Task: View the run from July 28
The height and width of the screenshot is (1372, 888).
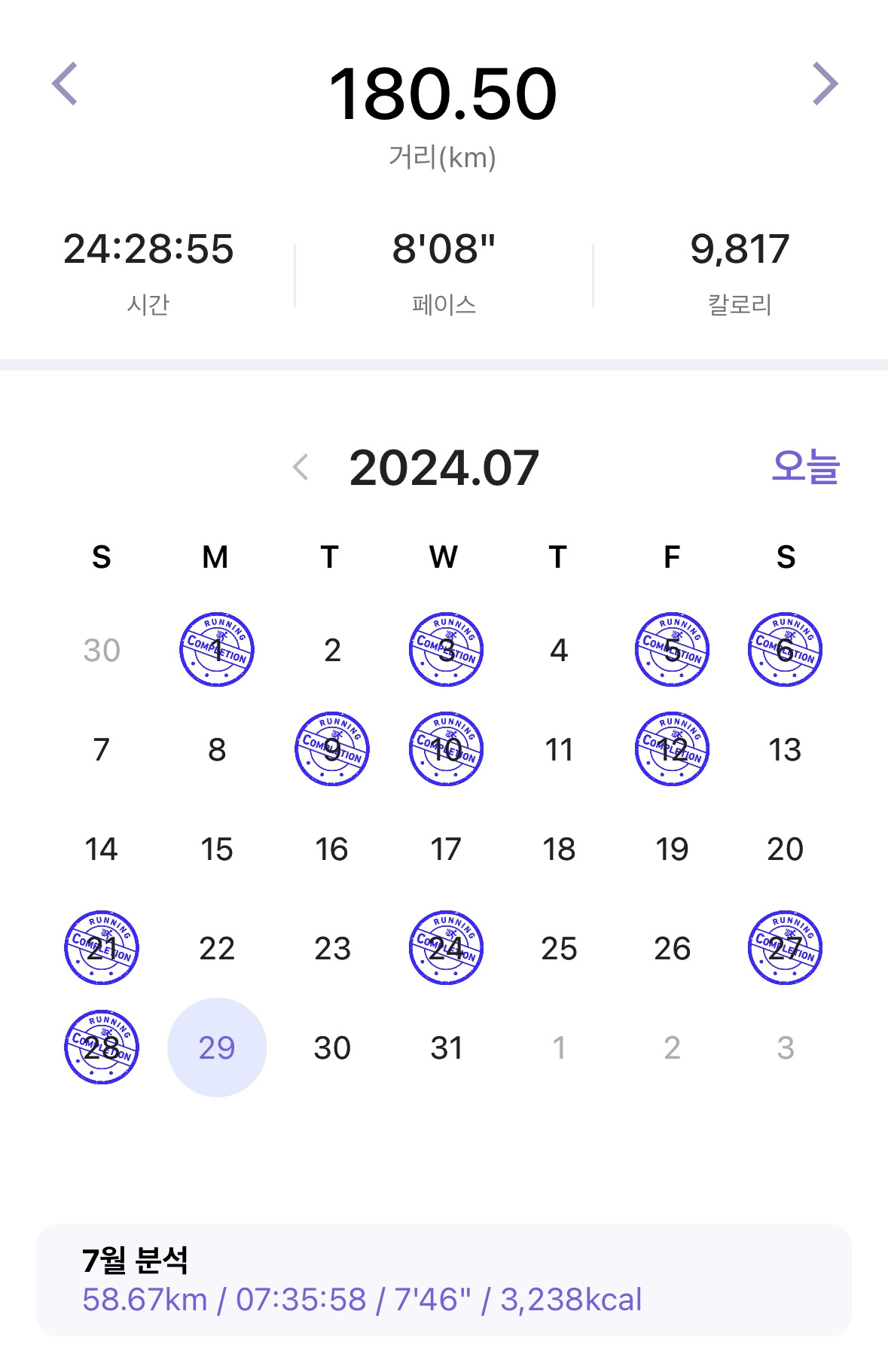Action: coord(102,1047)
